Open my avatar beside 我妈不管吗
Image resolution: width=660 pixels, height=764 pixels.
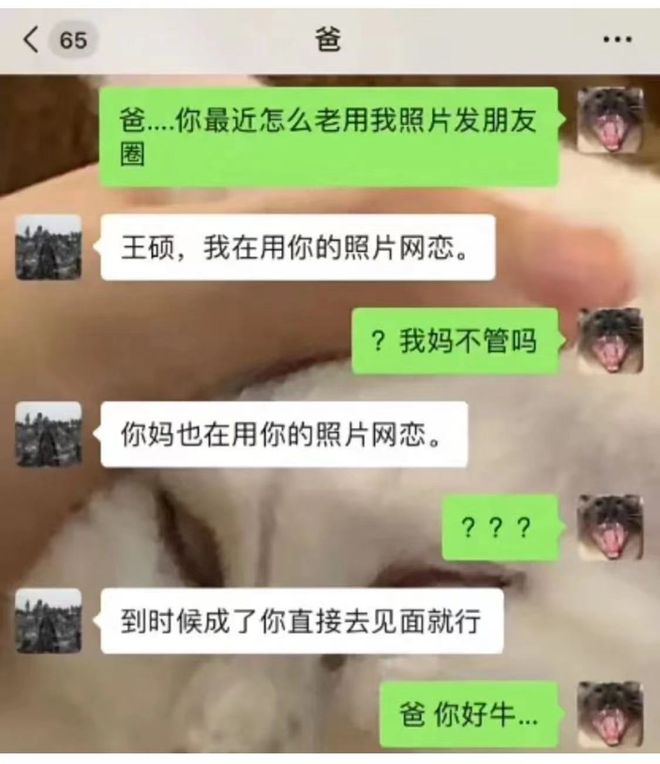pyautogui.click(x=610, y=340)
